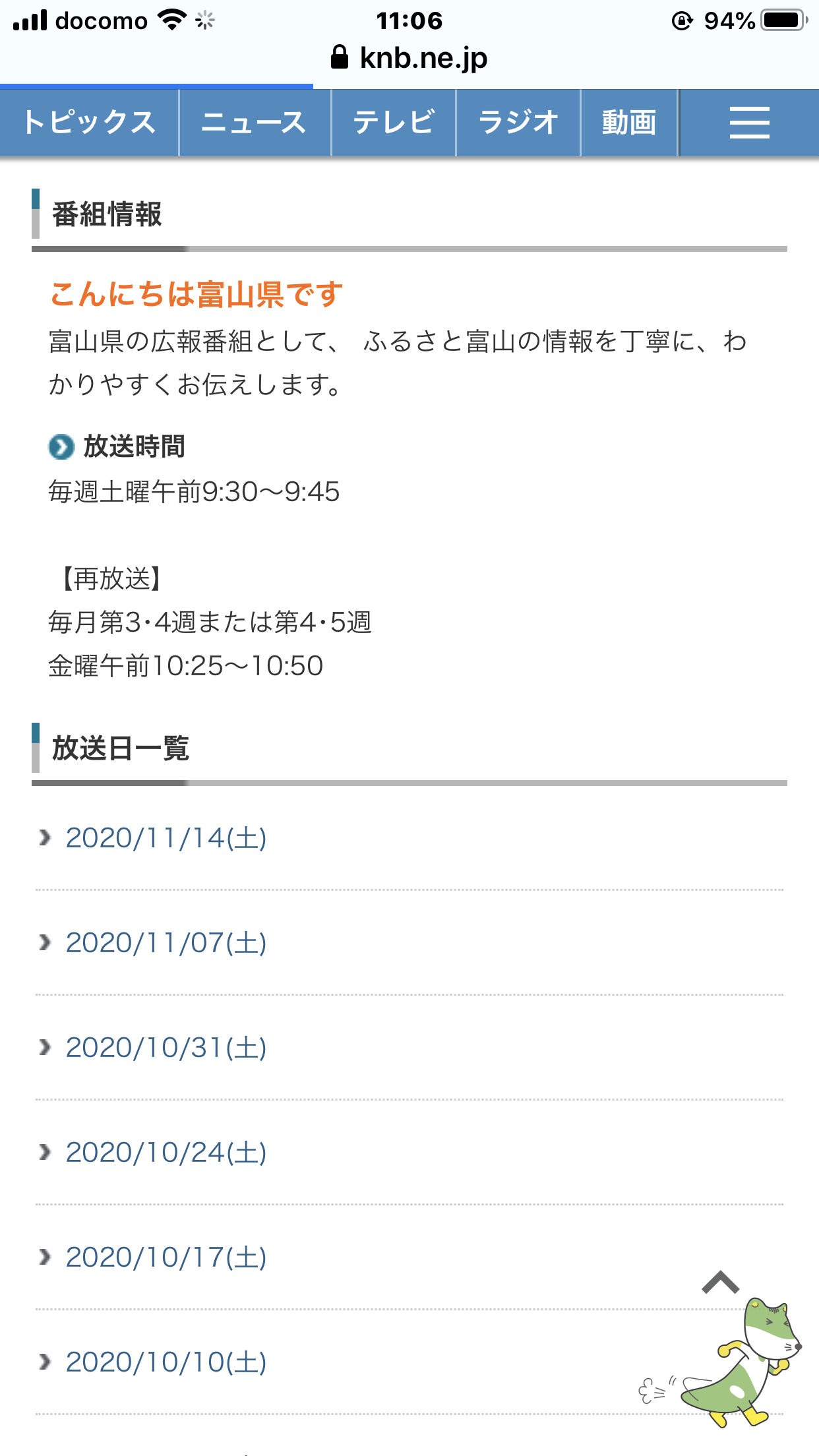819x1456 pixels.
Task: Open the 動画 section
Action: (629, 123)
